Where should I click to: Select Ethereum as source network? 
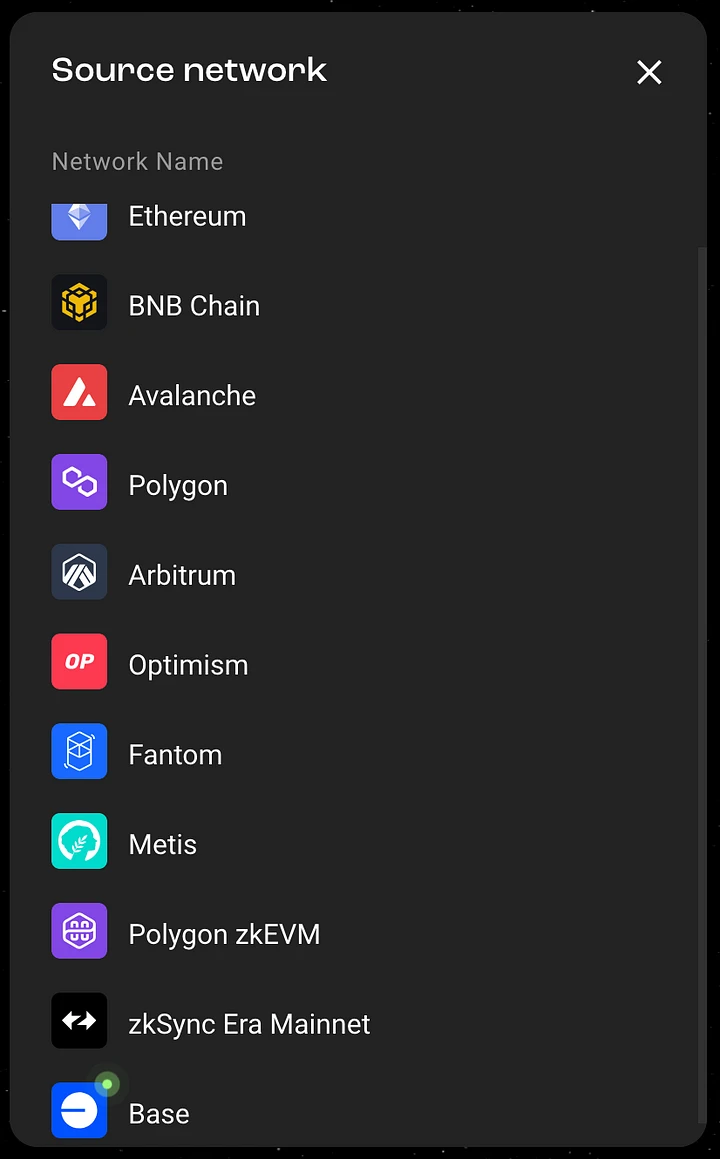pos(187,217)
